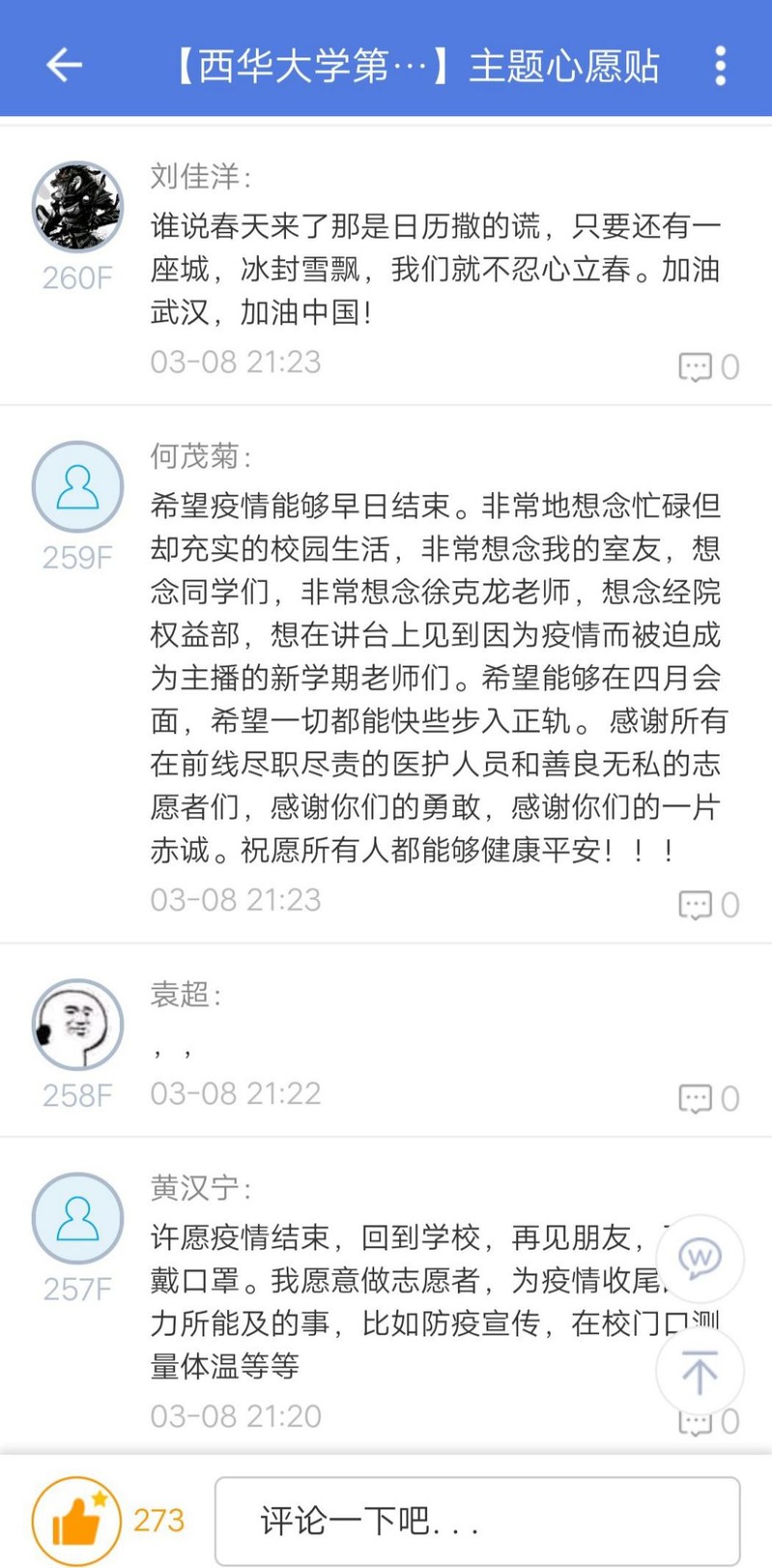Jump back to the top with arrow button

coord(700,1371)
